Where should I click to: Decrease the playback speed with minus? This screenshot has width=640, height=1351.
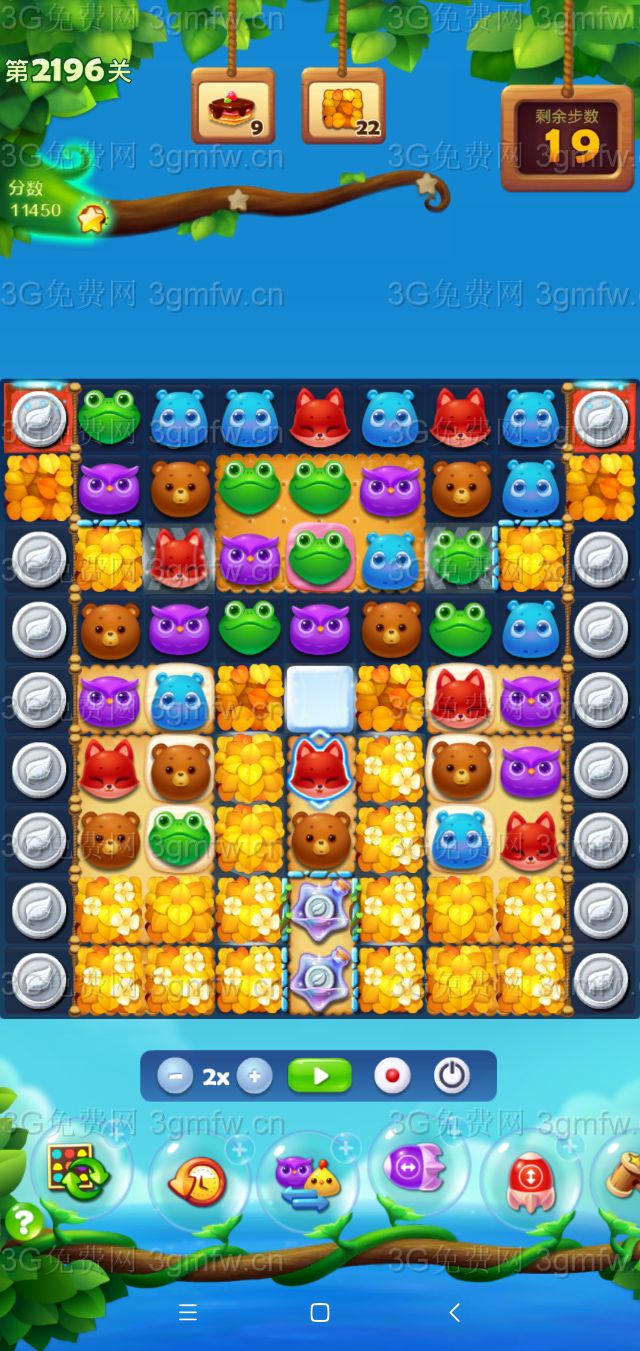click(x=175, y=1077)
